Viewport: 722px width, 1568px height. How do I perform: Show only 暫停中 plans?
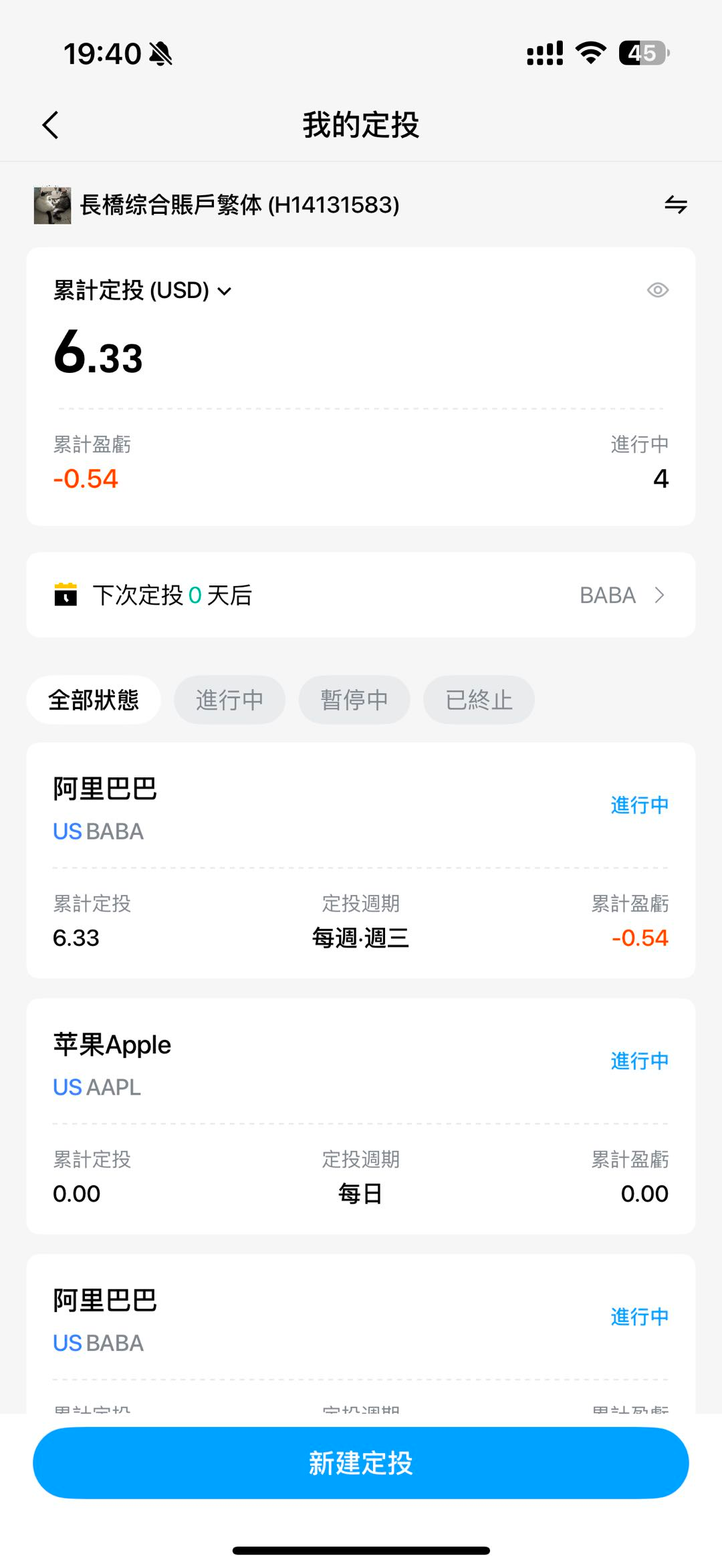pyautogui.click(x=354, y=700)
